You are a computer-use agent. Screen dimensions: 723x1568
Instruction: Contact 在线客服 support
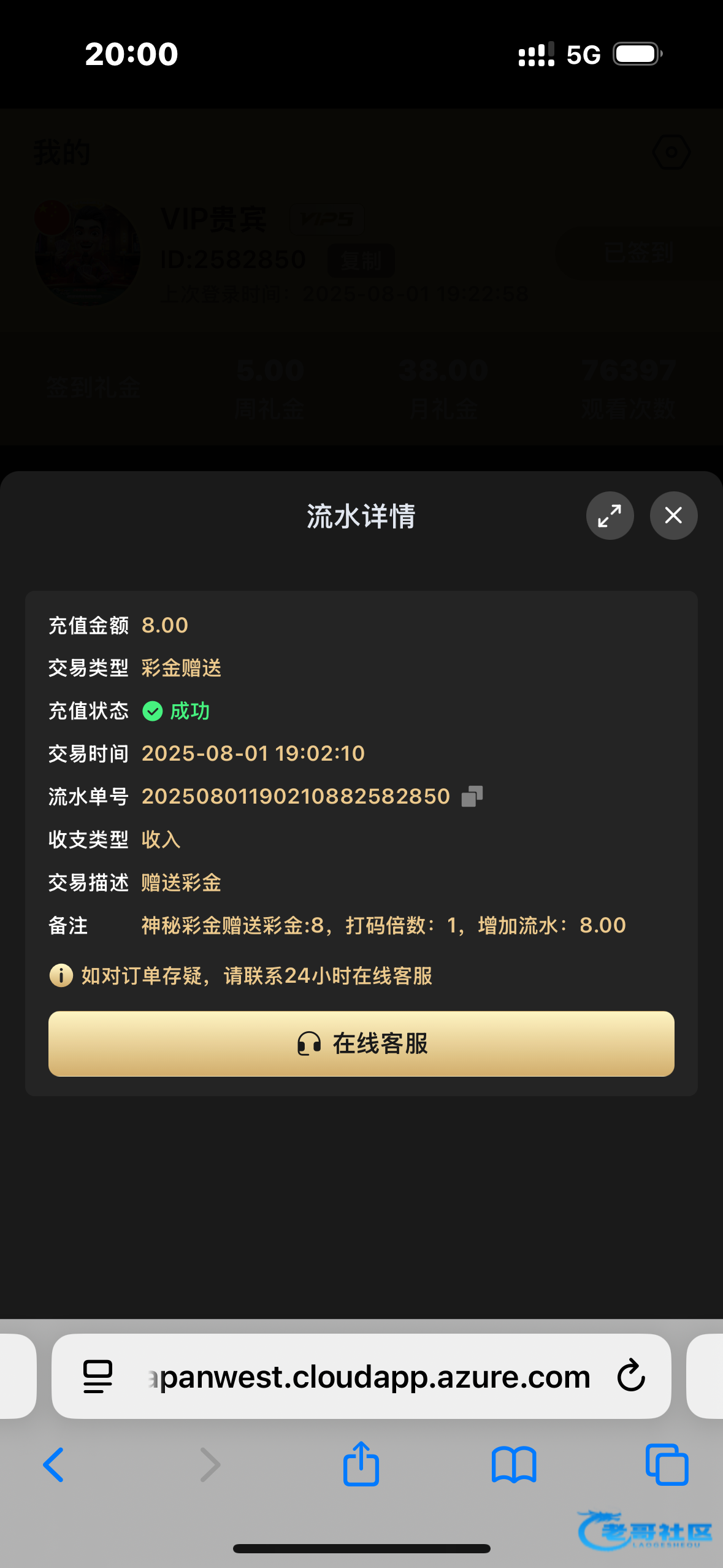click(x=361, y=1043)
